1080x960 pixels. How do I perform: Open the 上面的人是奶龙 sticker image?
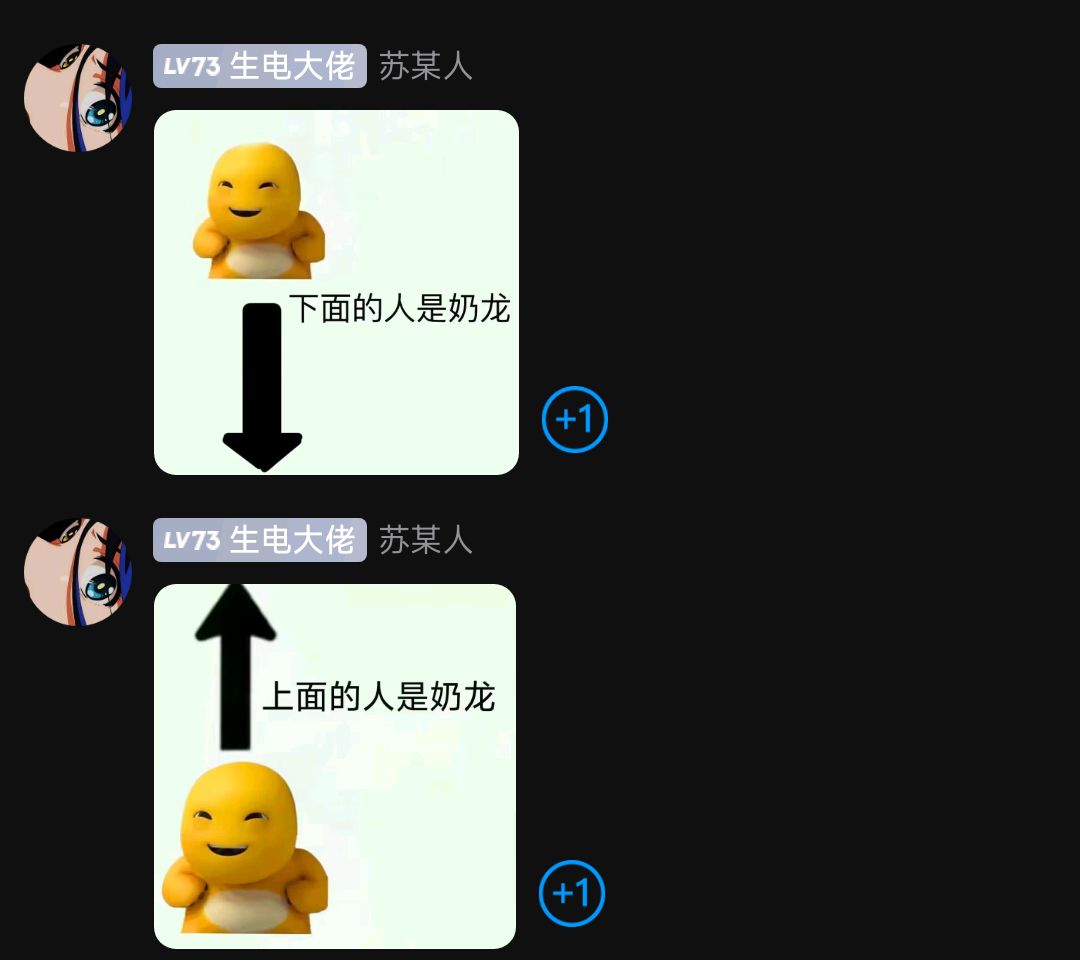[x=335, y=766]
